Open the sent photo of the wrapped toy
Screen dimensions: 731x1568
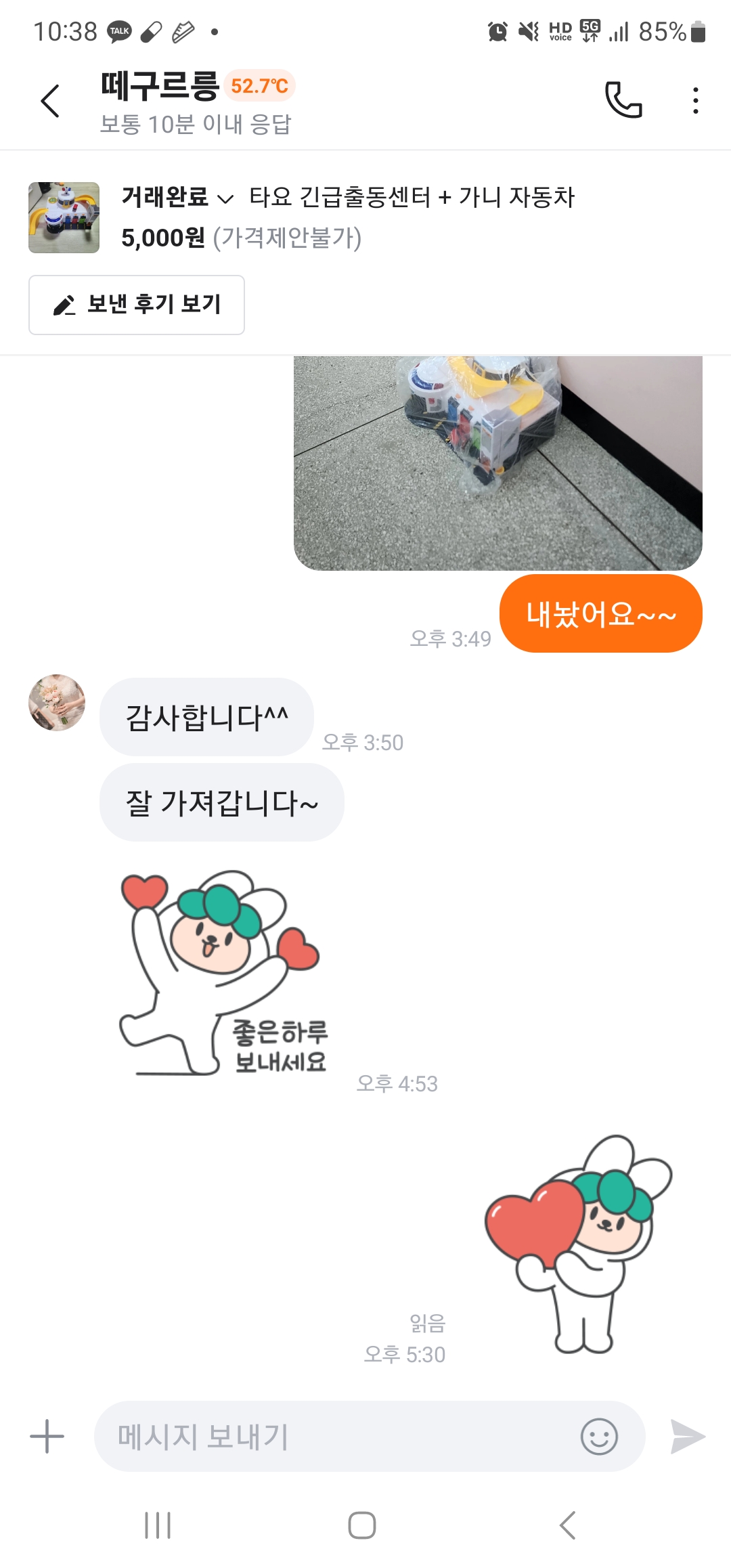point(497,462)
